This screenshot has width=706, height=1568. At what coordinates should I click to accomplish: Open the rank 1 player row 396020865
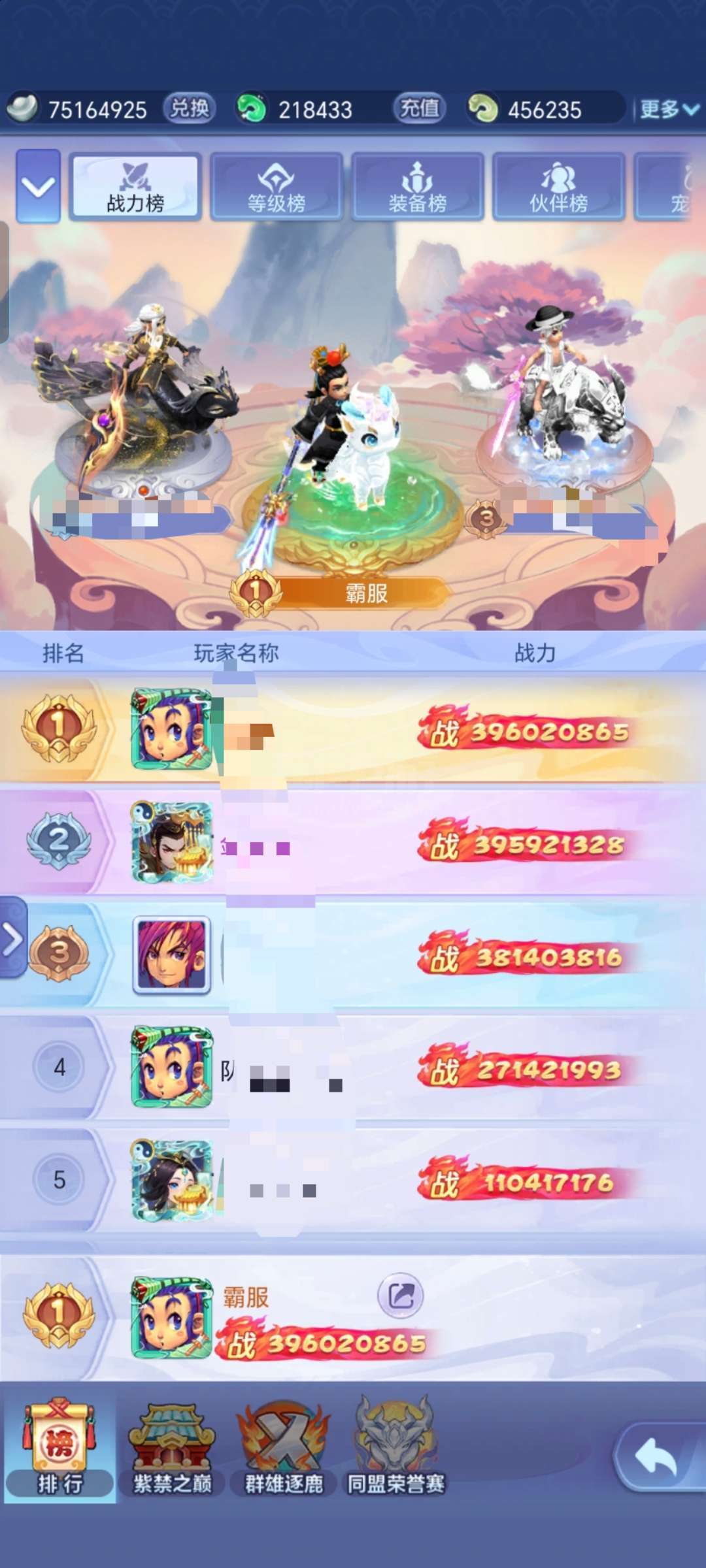coord(353,730)
